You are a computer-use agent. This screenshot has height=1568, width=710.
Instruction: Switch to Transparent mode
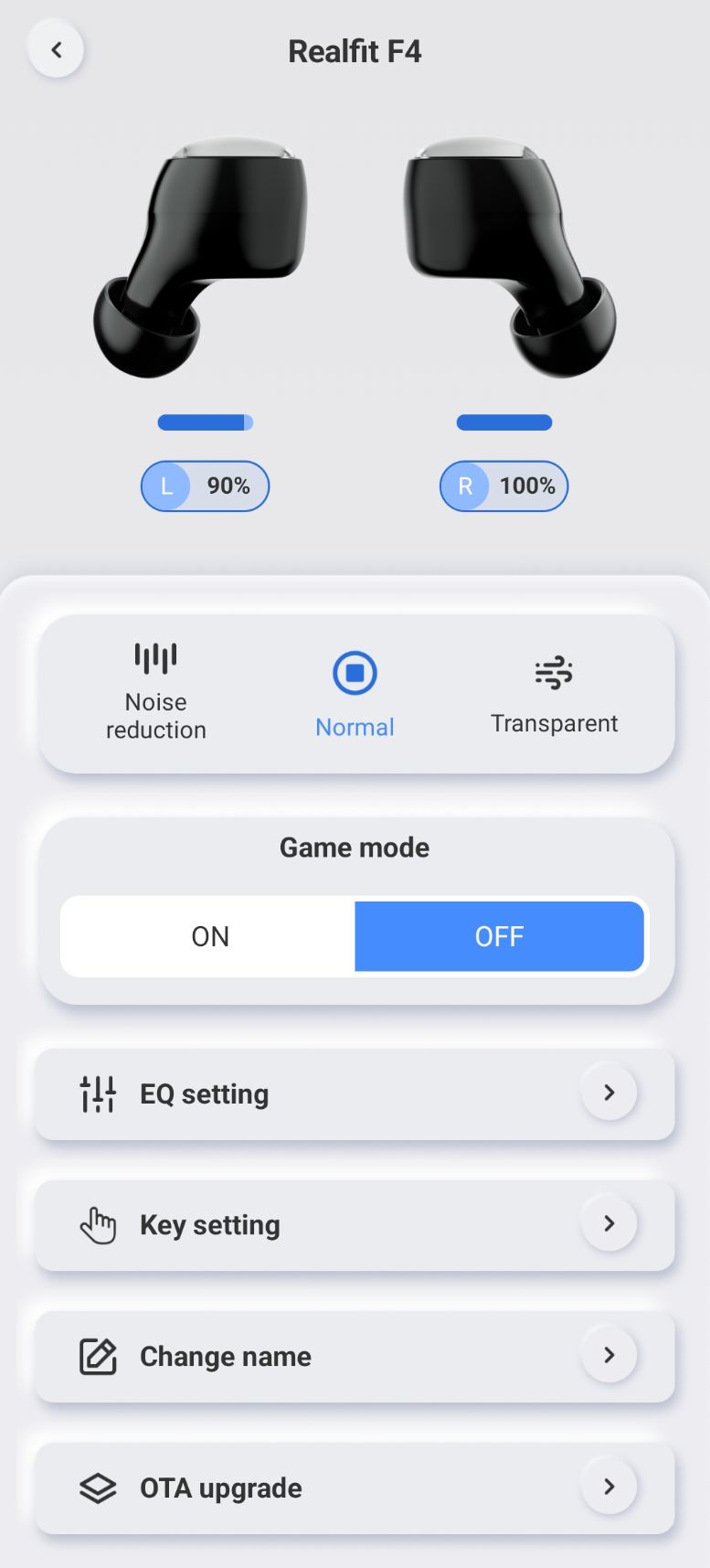click(554, 693)
